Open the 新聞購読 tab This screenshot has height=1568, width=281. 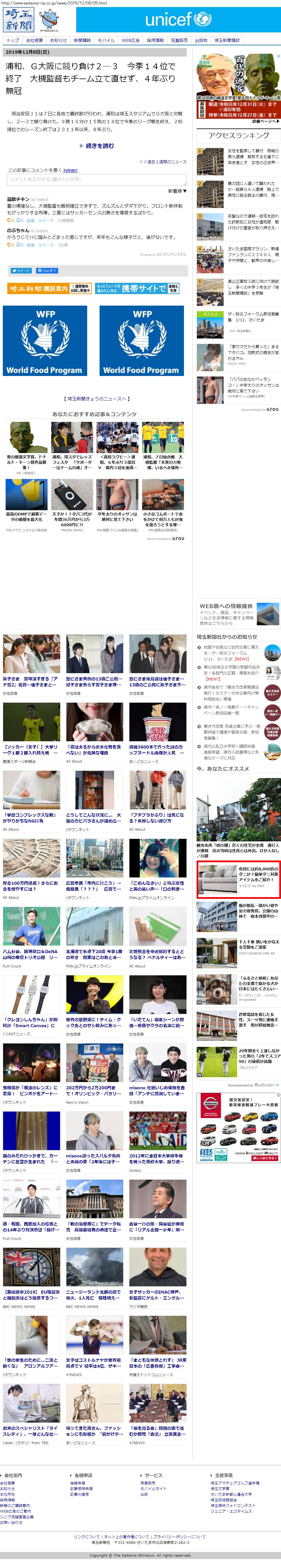pos(82,40)
